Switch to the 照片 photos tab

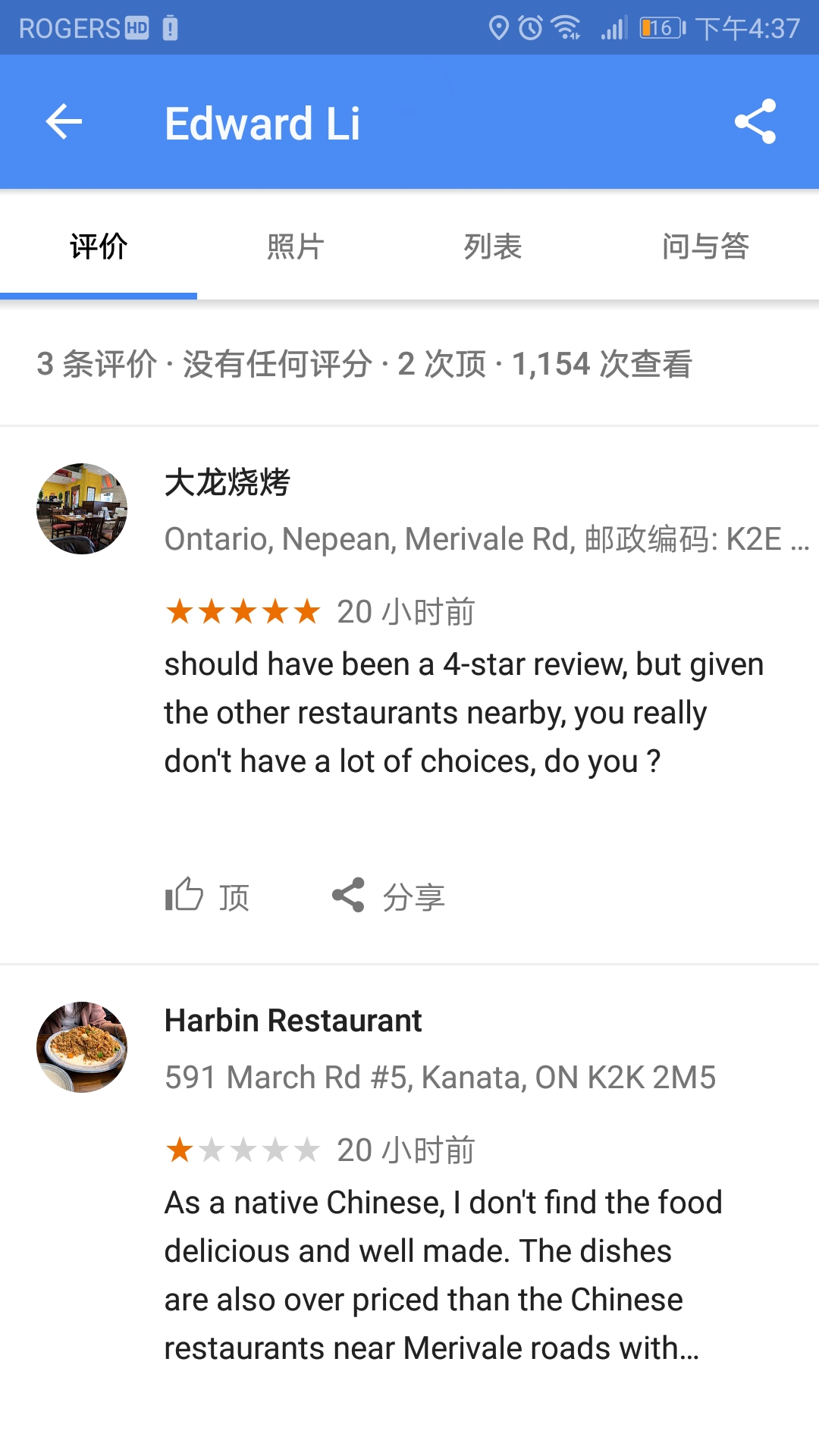296,246
